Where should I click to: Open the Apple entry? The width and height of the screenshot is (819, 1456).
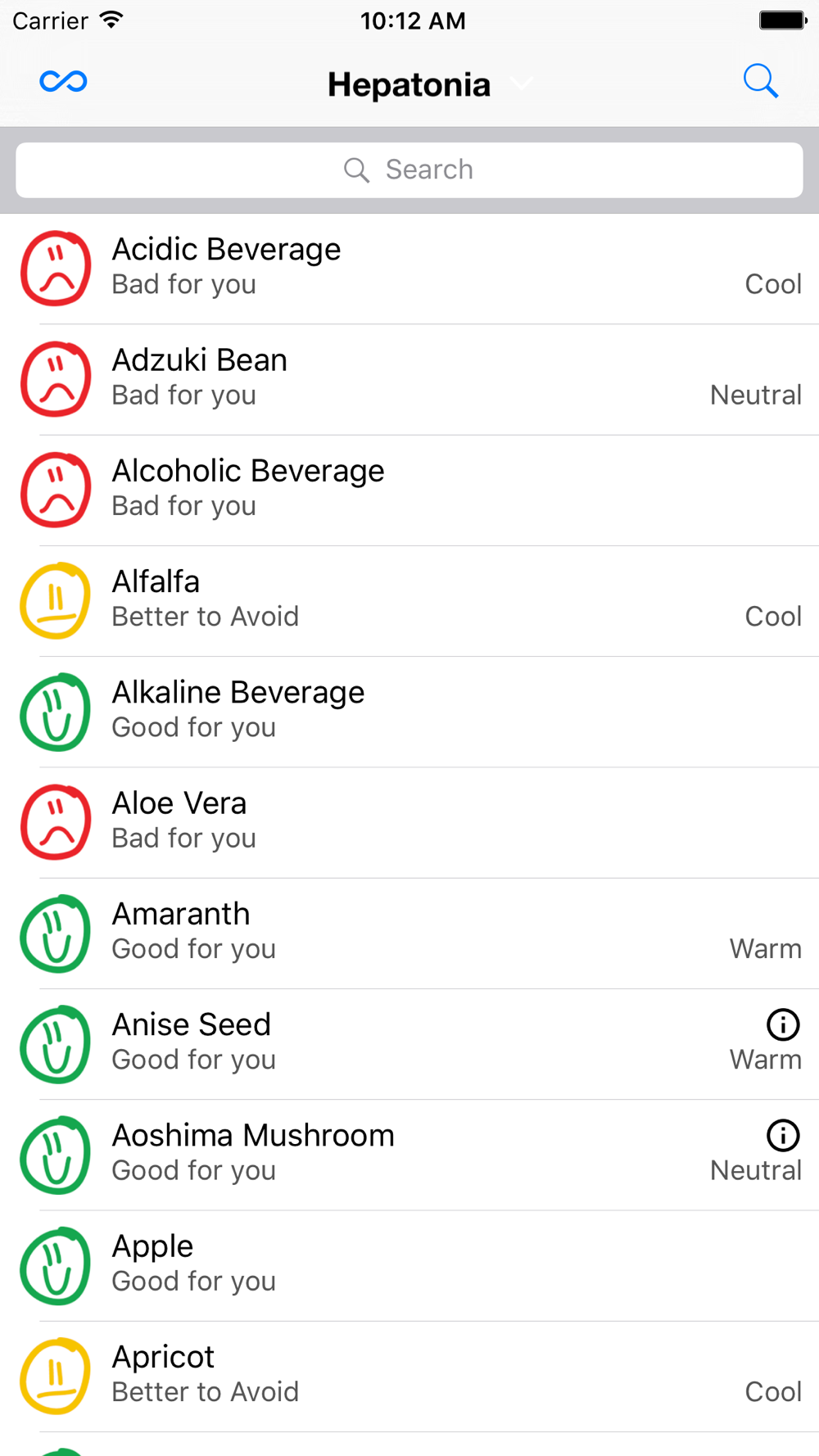[409, 1266]
